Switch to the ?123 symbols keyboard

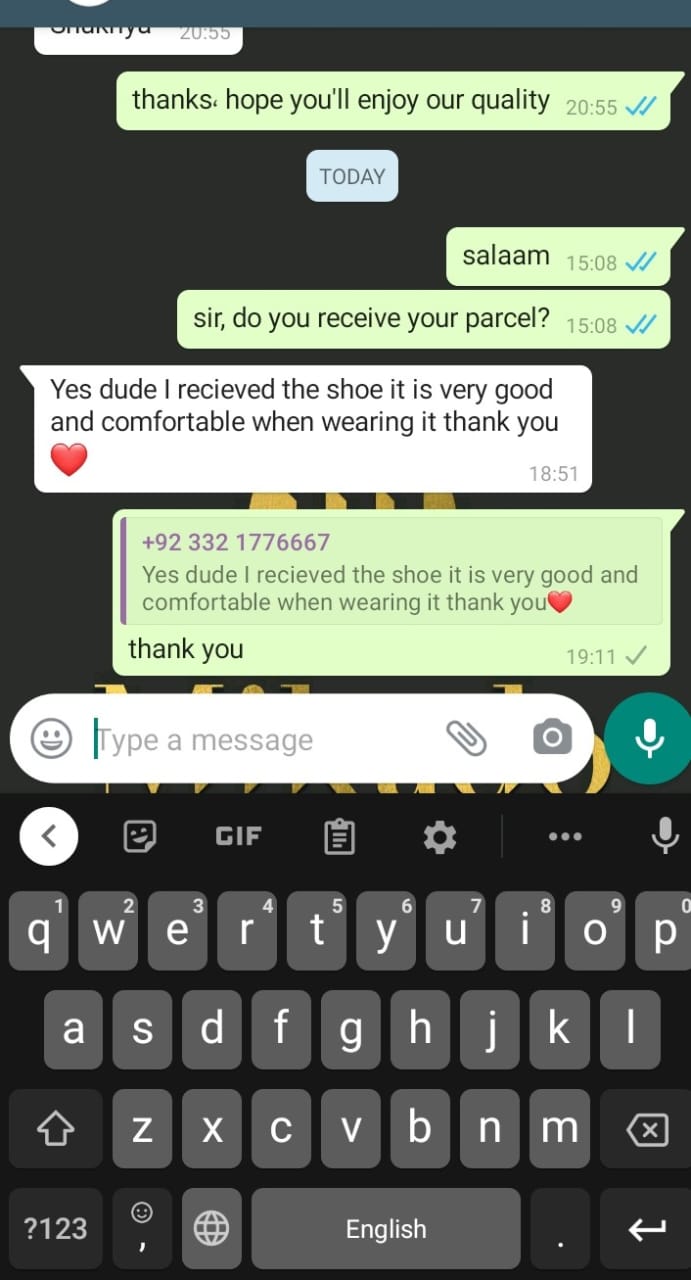[x=56, y=1229]
